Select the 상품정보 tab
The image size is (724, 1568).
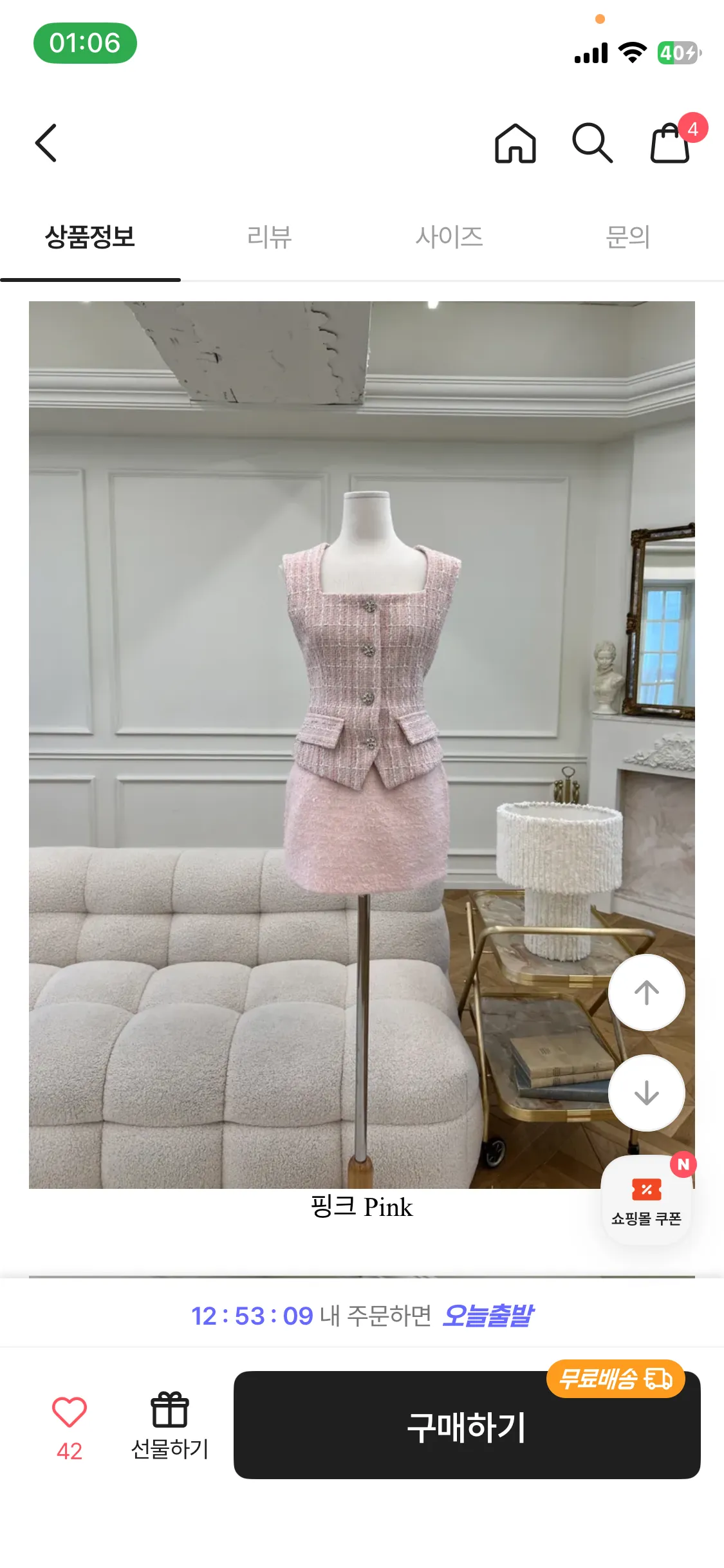click(90, 237)
